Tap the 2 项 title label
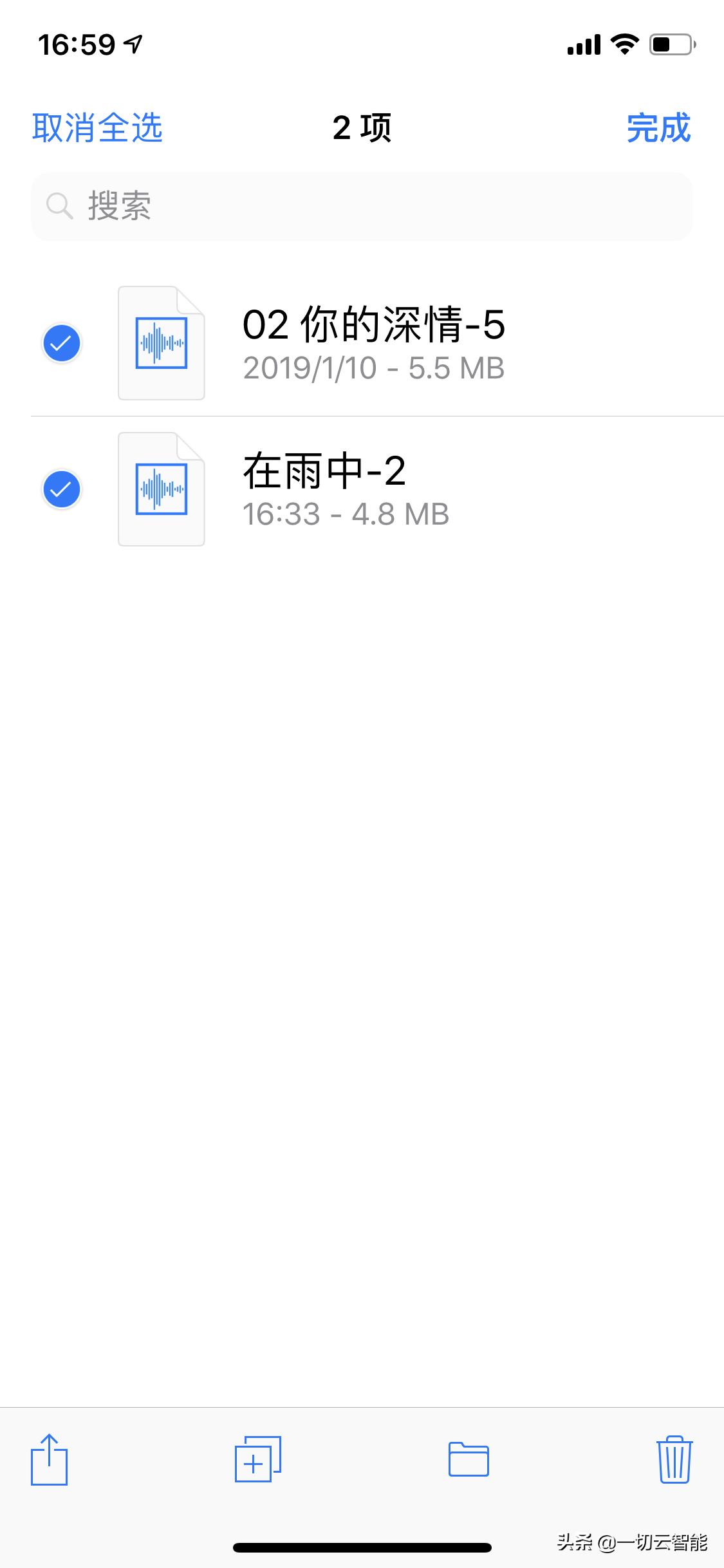The width and height of the screenshot is (724, 1568). 362,127
